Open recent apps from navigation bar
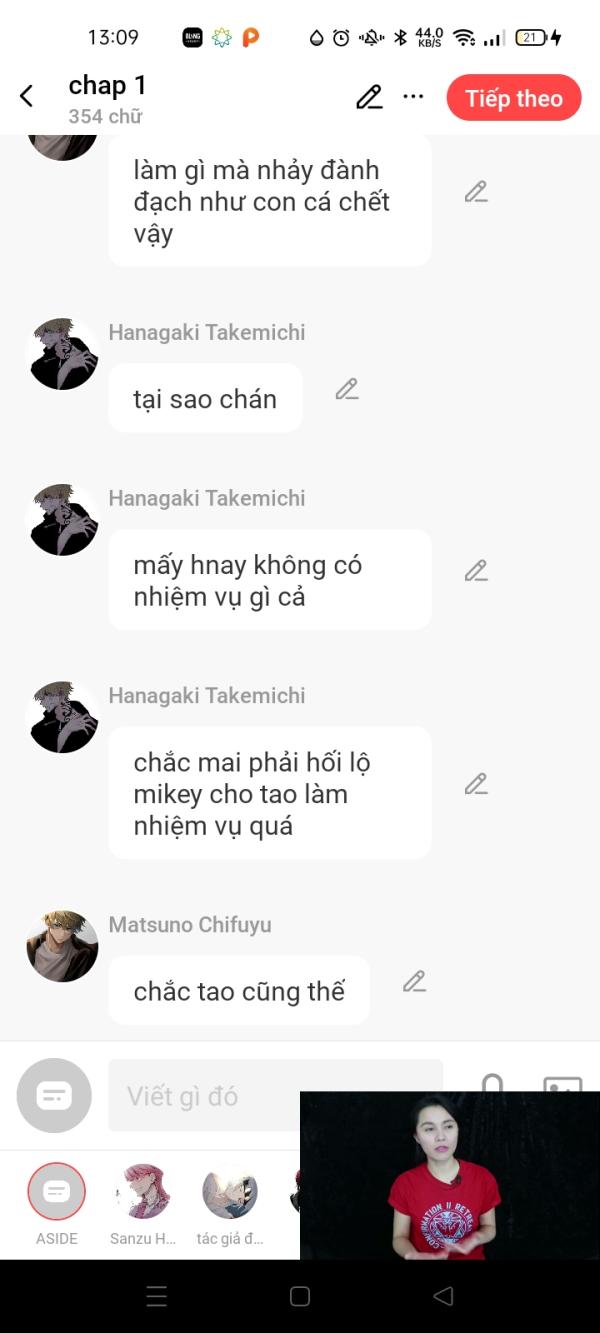 [156, 1296]
